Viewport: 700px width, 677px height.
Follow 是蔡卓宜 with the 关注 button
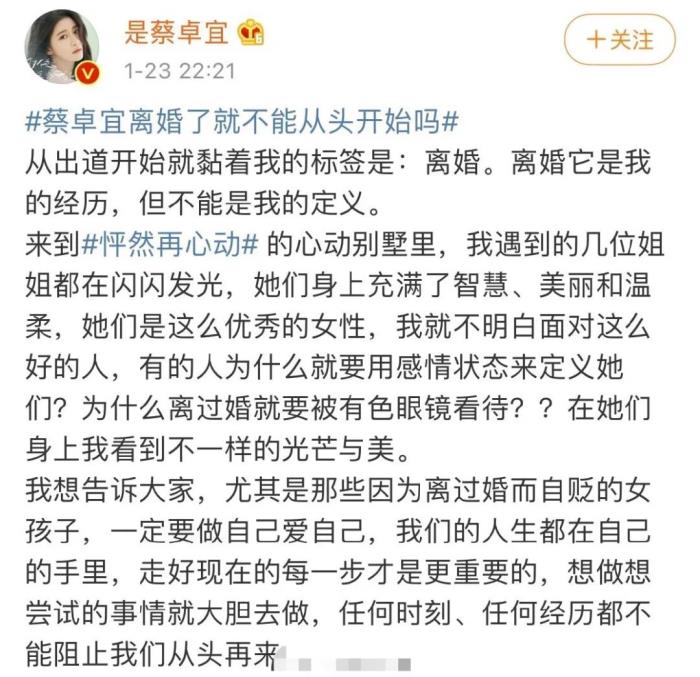(619, 40)
